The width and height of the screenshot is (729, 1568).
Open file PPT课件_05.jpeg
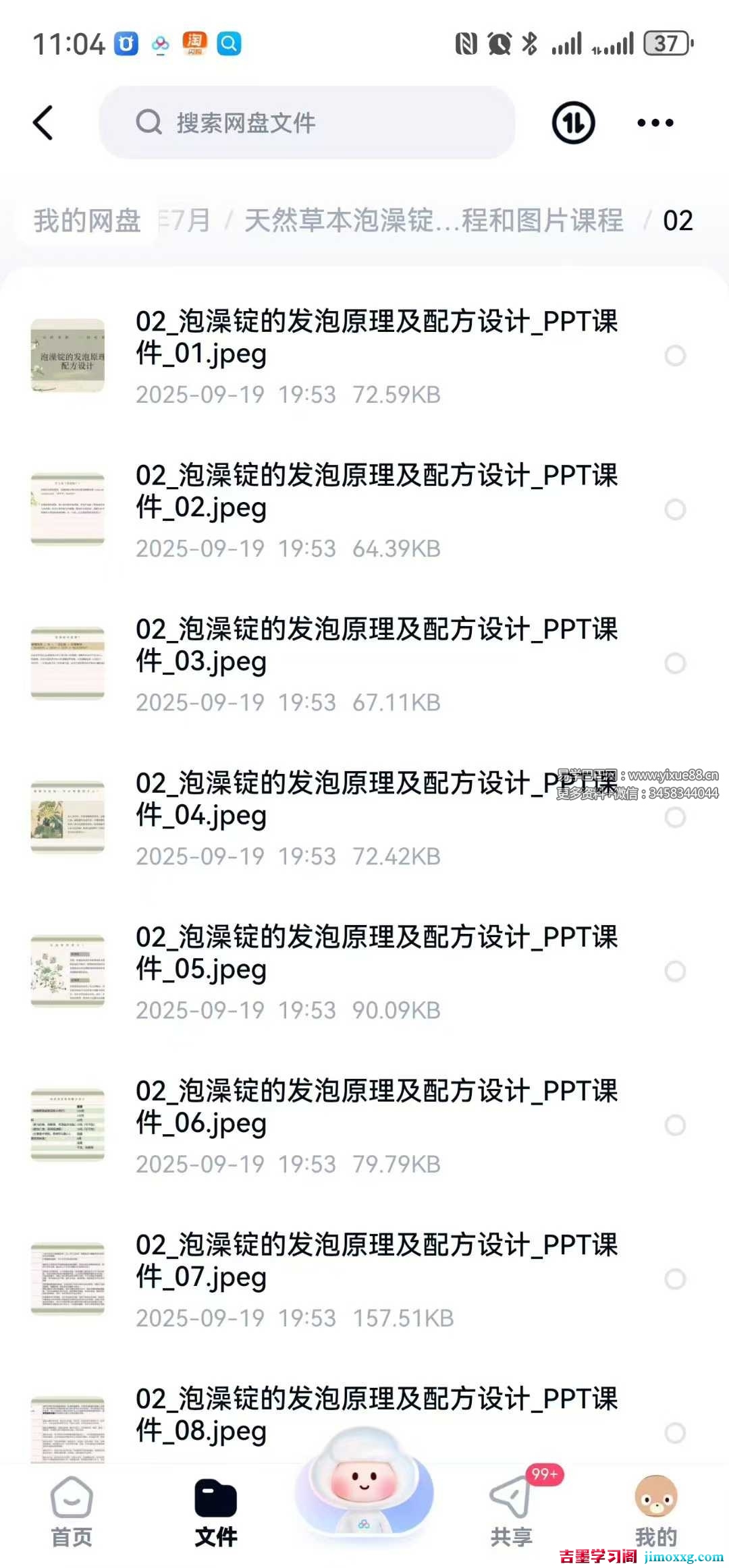pyautogui.click(x=375, y=953)
